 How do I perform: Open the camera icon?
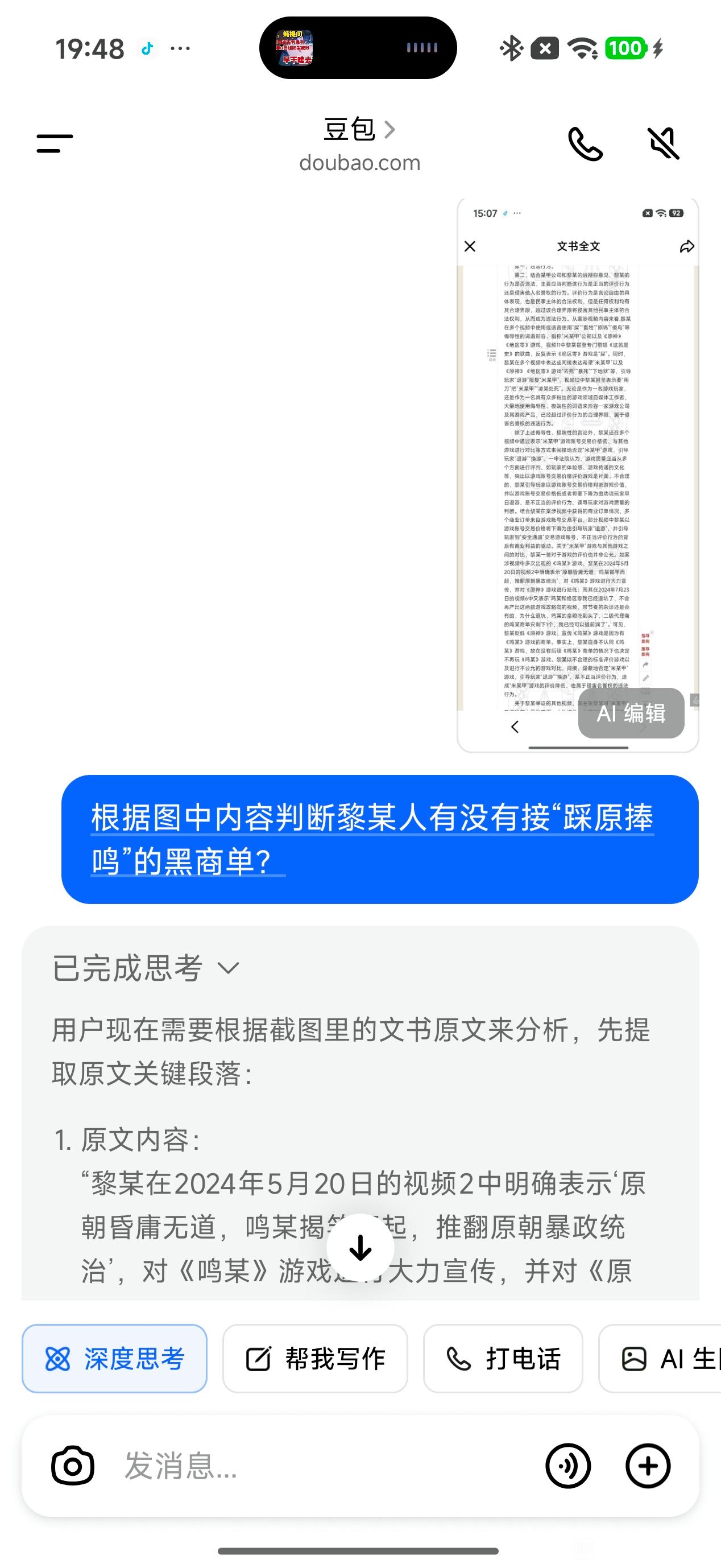tap(72, 1466)
